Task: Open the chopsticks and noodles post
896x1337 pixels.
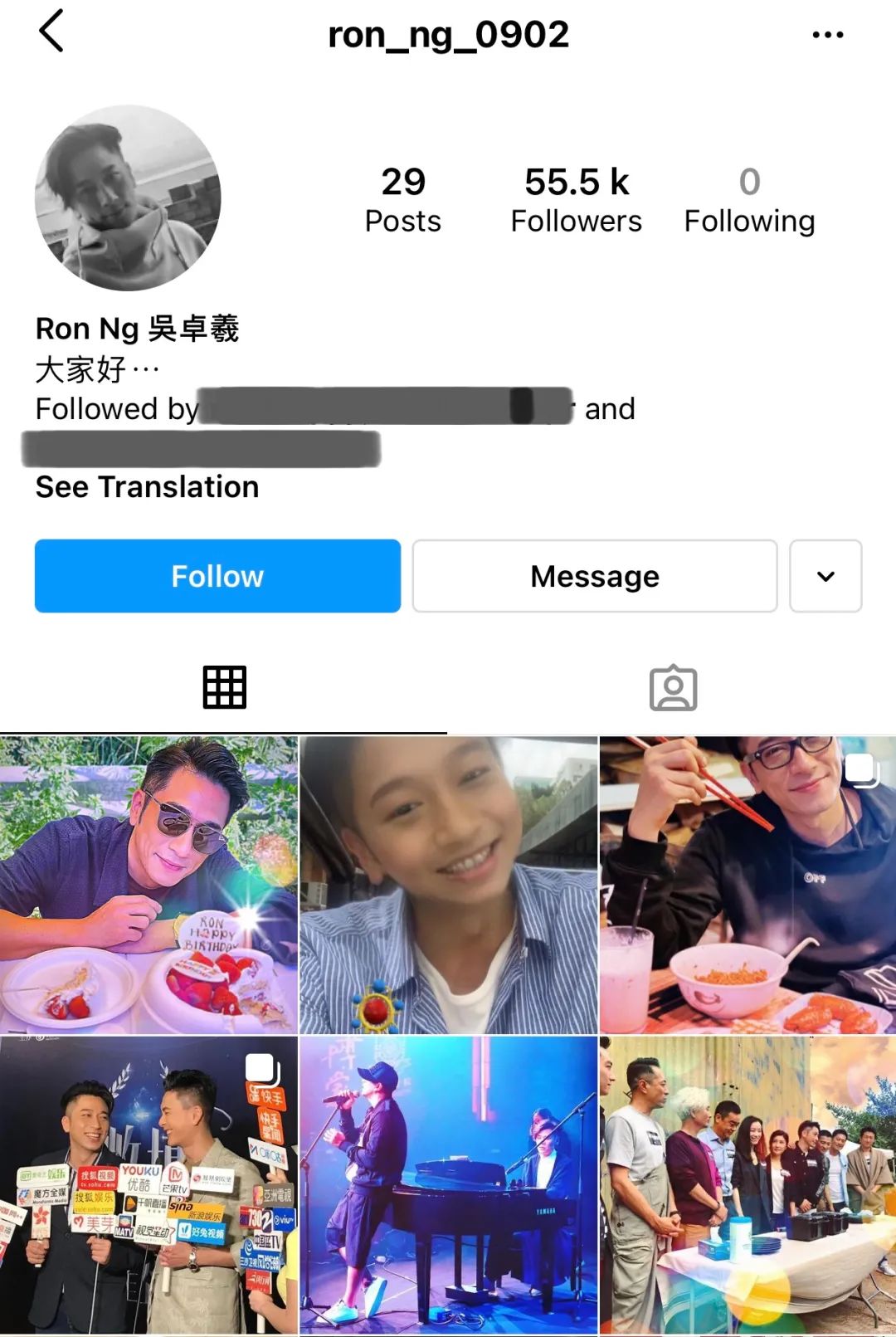Action: (x=747, y=885)
